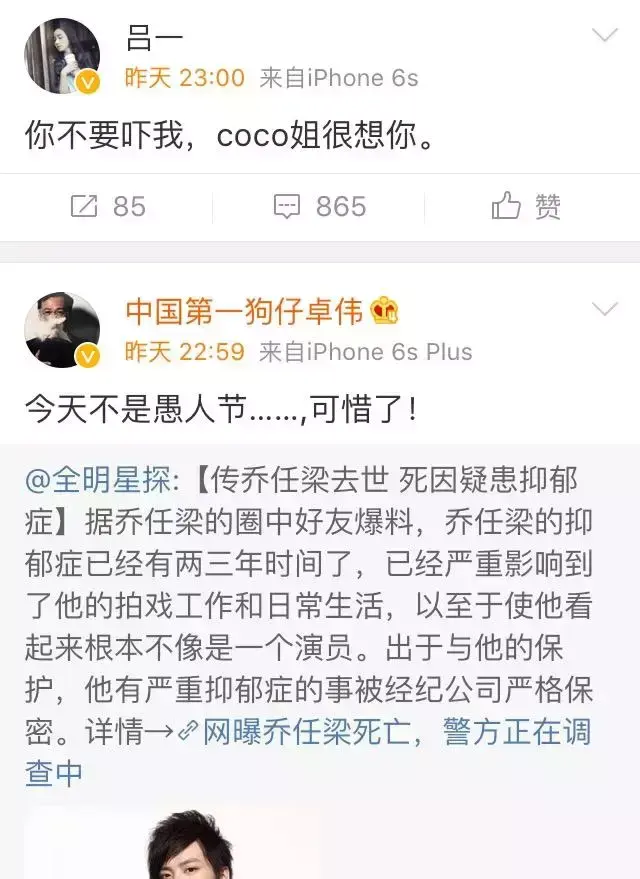Expand the options chevron on 吕一's post
Image resolution: width=640 pixels, height=879 pixels.
click(x=605, y=36)
